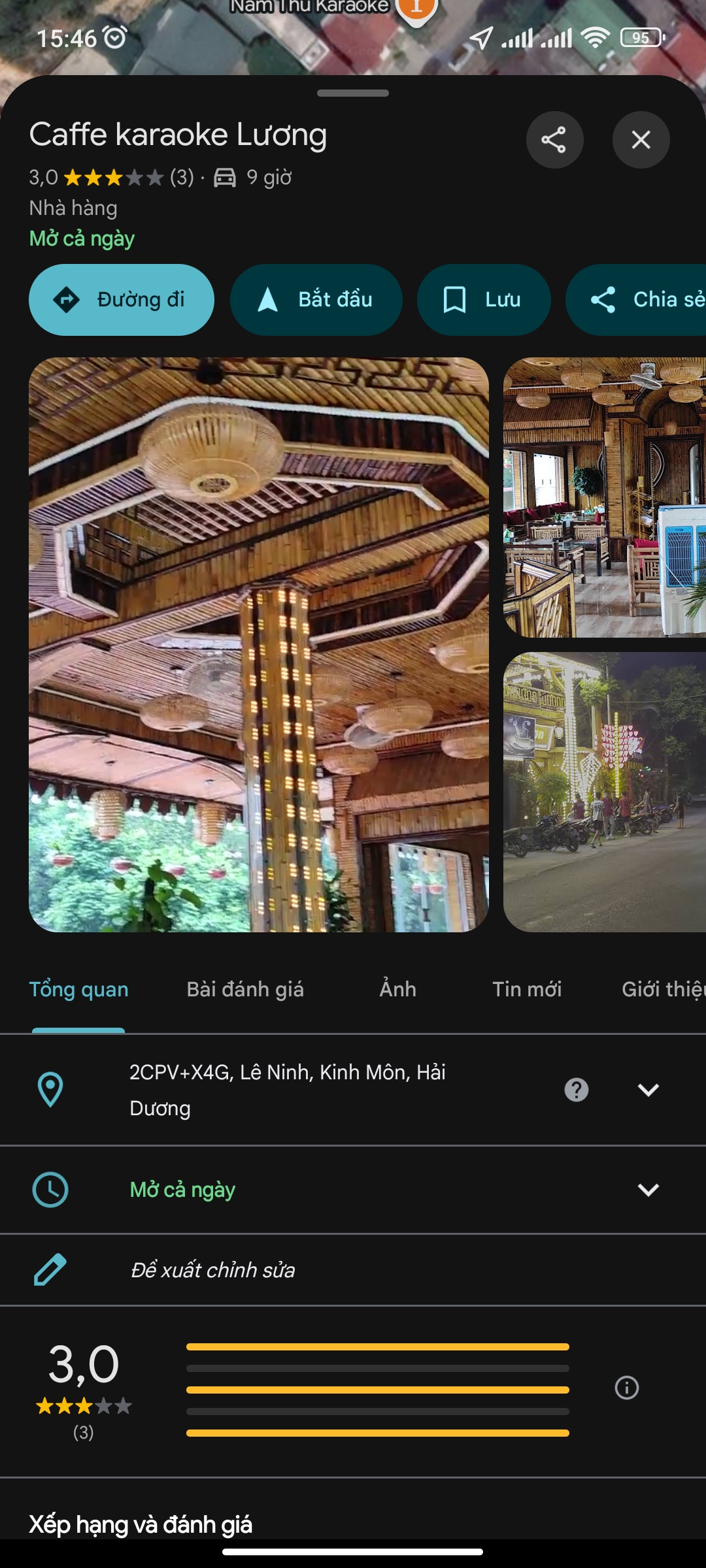706x1568 pixels.
Task: Show rating info icon next to bars
Action: pyautogui.click(x=626, y=1388)
